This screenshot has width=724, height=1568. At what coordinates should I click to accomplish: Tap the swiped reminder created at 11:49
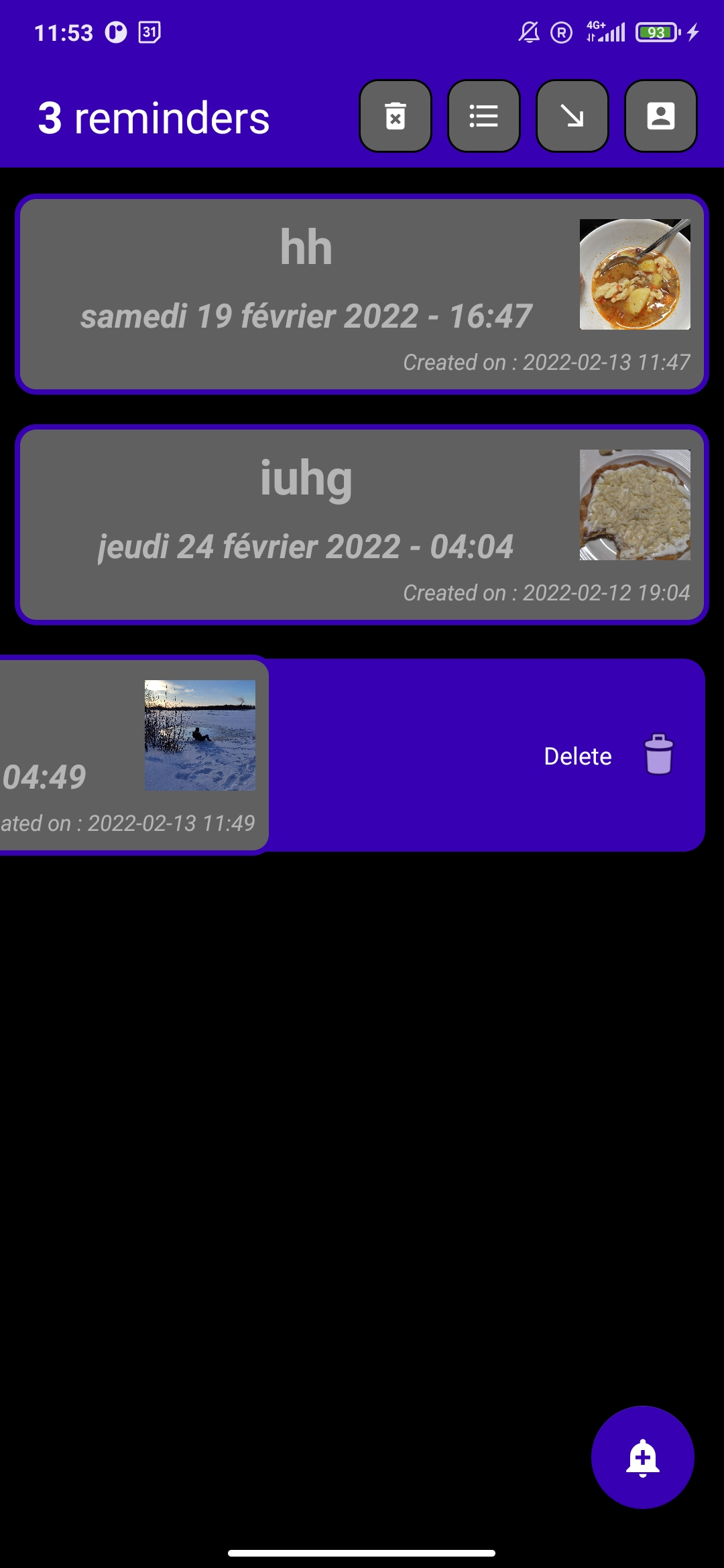(x=127, y=756)
